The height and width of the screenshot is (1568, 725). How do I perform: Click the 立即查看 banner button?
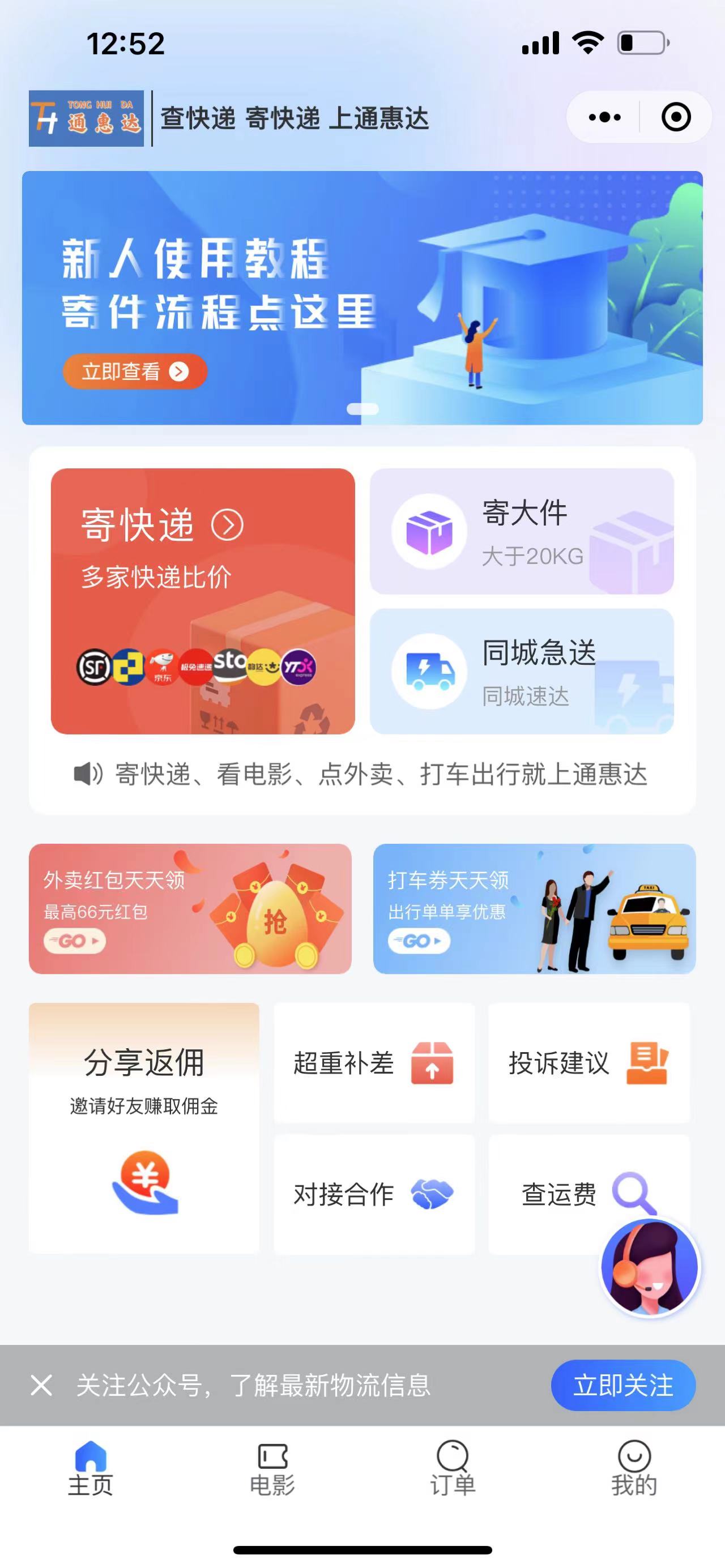click(x=135, y=370)
